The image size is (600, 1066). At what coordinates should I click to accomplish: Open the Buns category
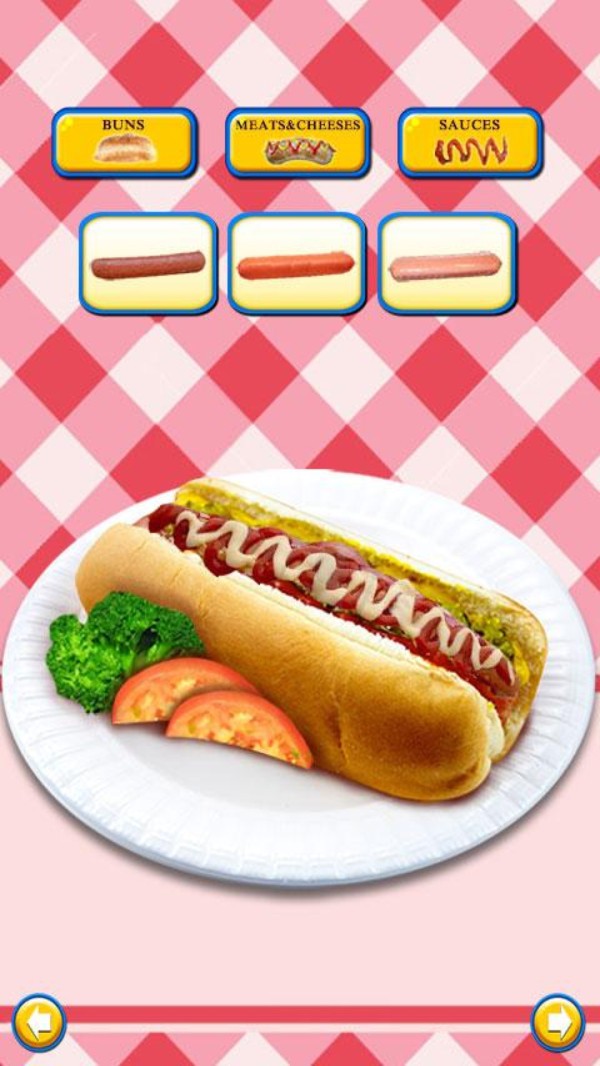(124, 143)
